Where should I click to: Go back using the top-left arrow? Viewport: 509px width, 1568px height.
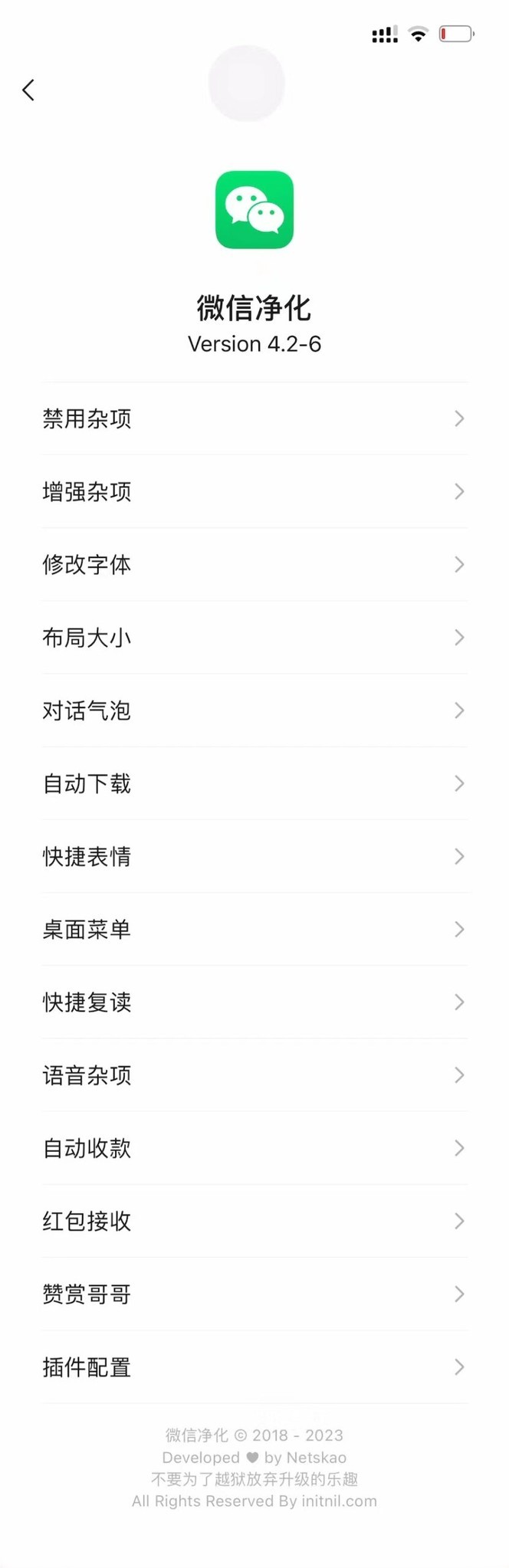point(28,90)
